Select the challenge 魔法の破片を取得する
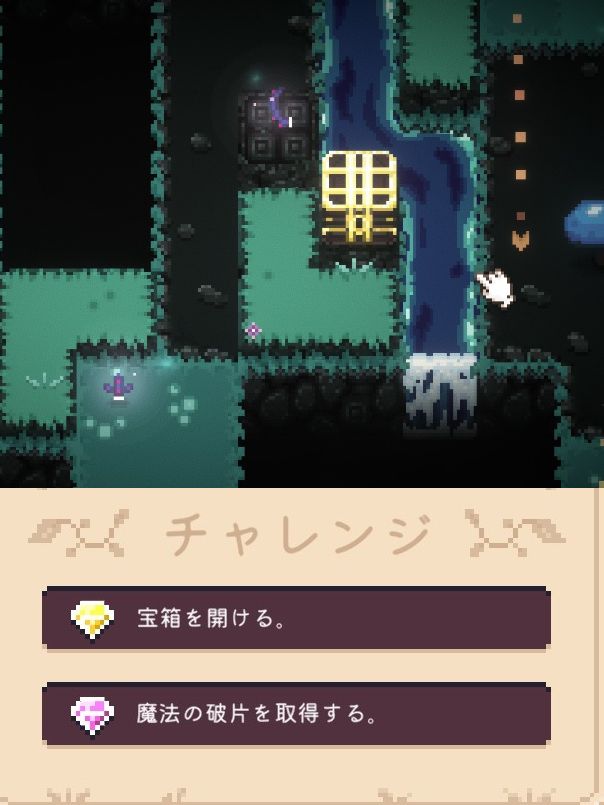 [296, 715]
